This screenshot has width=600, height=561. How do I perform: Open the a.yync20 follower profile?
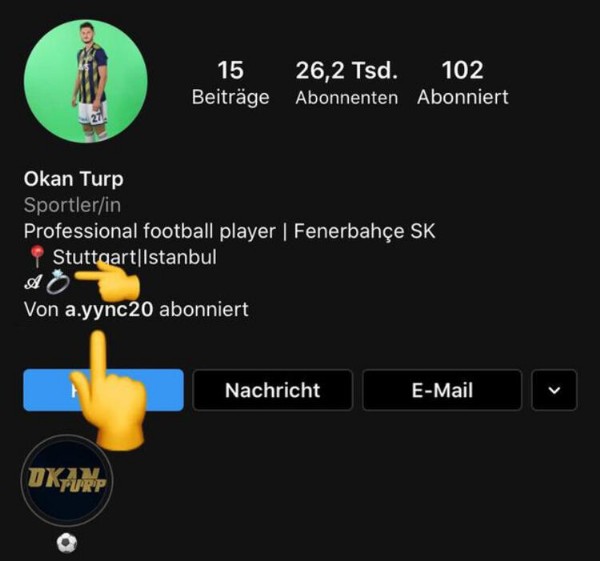click(x=110, y=309)
